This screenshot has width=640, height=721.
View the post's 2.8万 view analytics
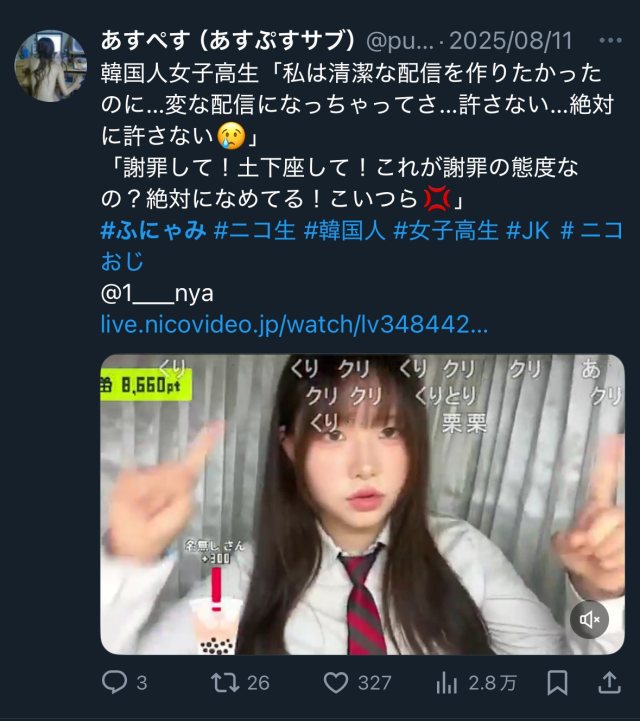coord(446,683)
